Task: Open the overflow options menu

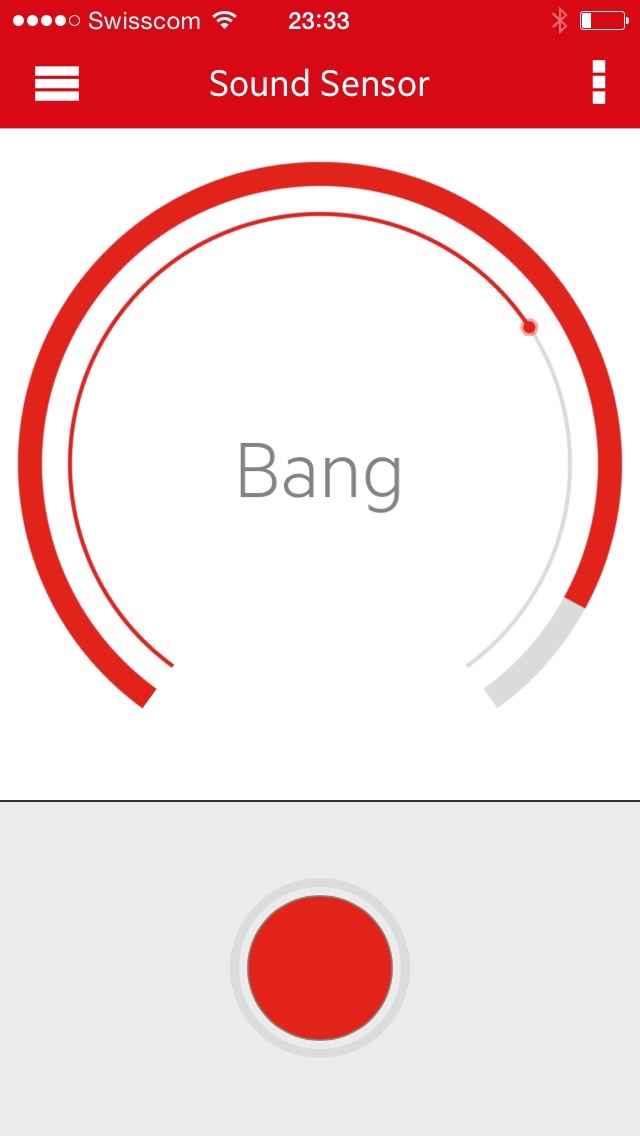Action: pyautogui.click(x=599, y=83)
